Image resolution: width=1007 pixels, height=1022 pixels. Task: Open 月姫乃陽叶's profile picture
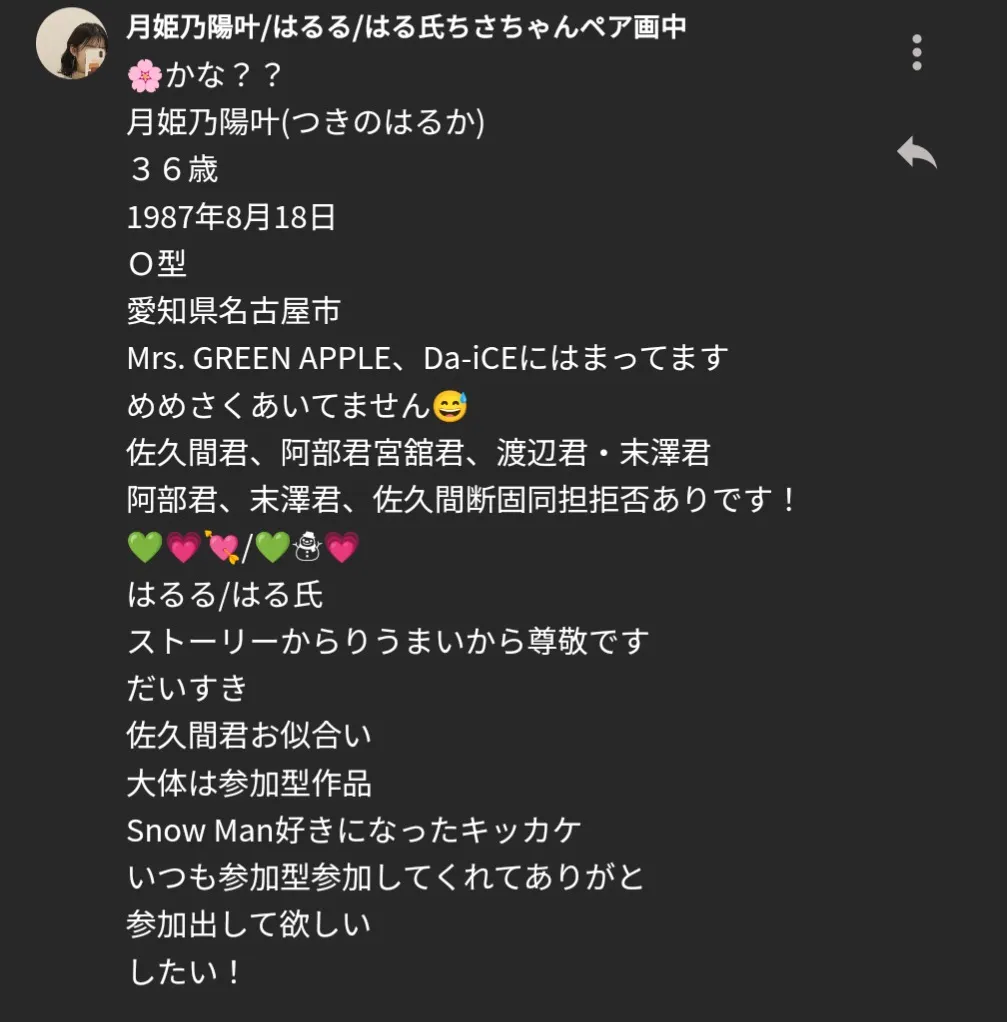pos(72,43)
